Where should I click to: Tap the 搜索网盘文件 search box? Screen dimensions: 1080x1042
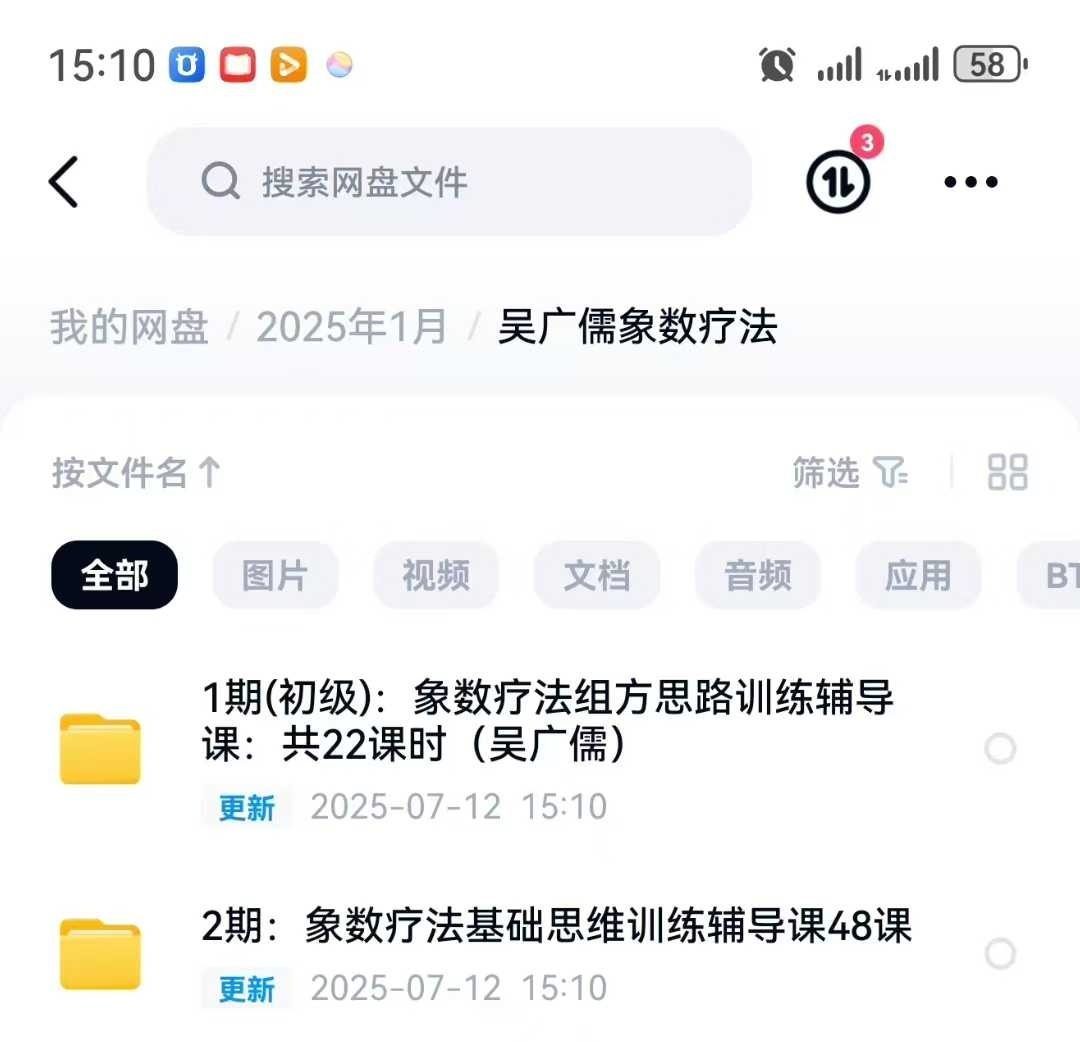[449, 182]
